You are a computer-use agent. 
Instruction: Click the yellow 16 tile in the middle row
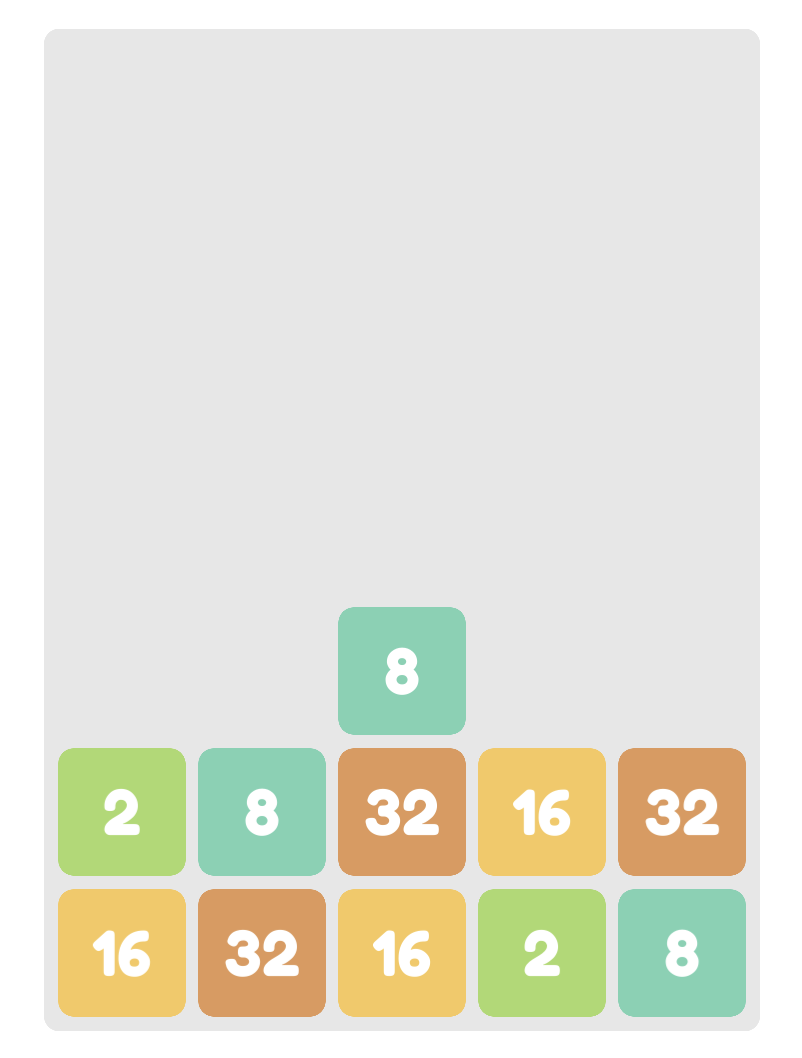[x=541, y=812]
